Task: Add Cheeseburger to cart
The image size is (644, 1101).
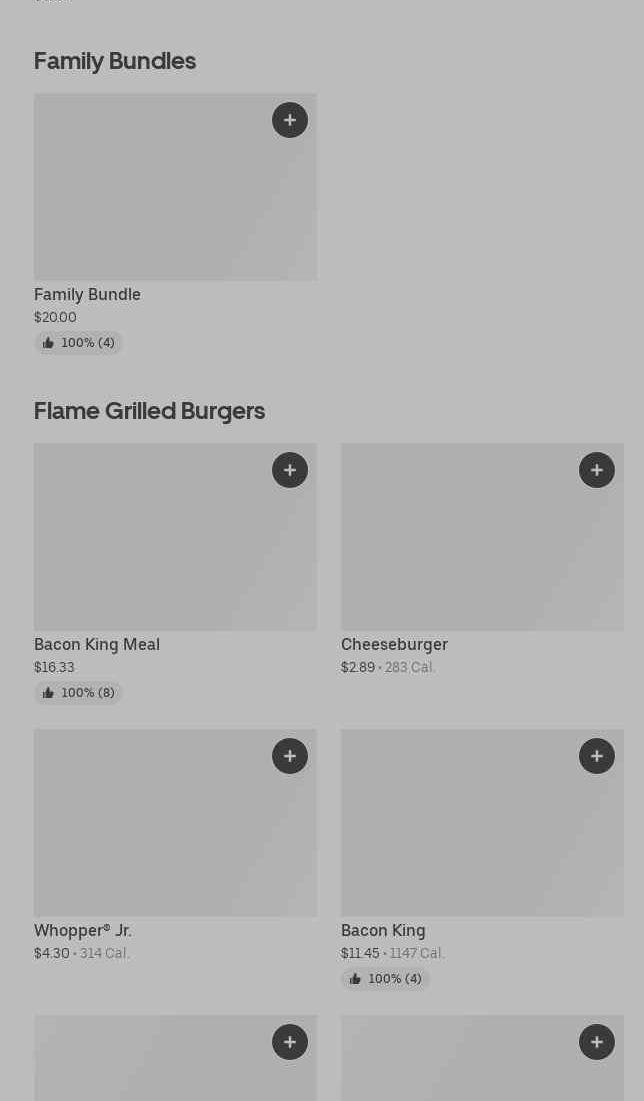Action: pyautogui.click(x=597, y=470)
